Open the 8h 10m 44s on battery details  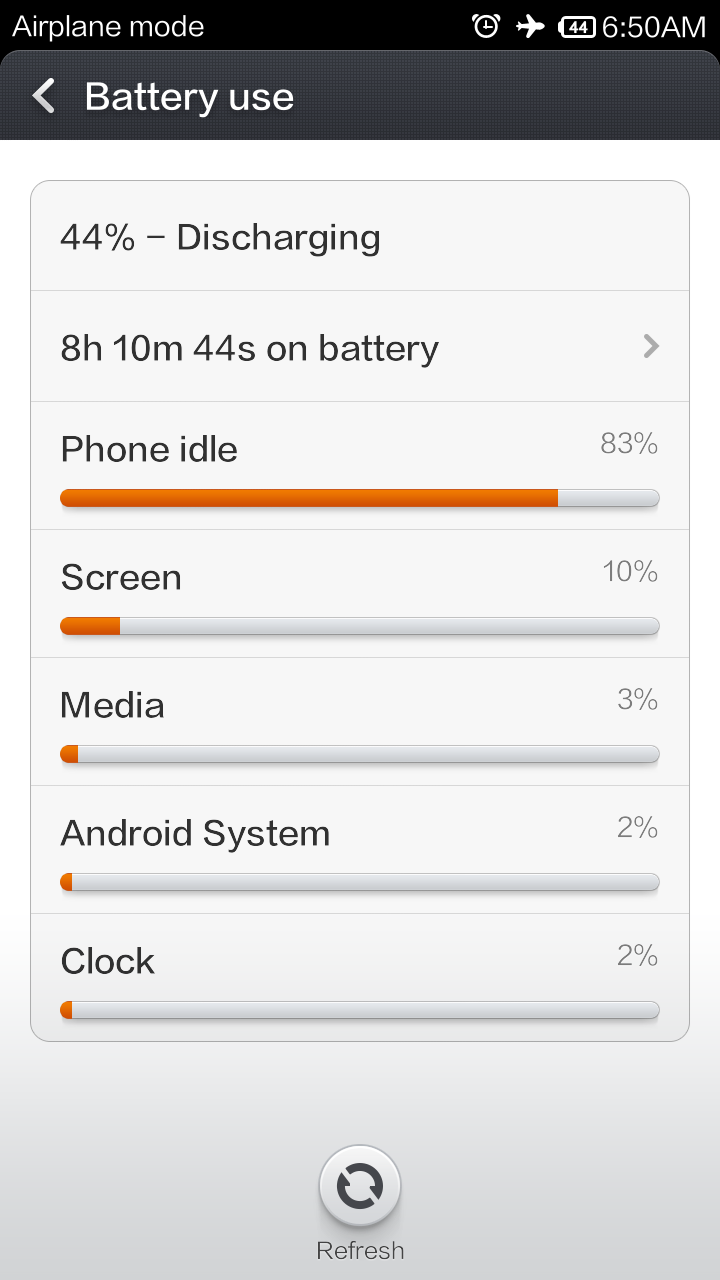tap(360, 347)
